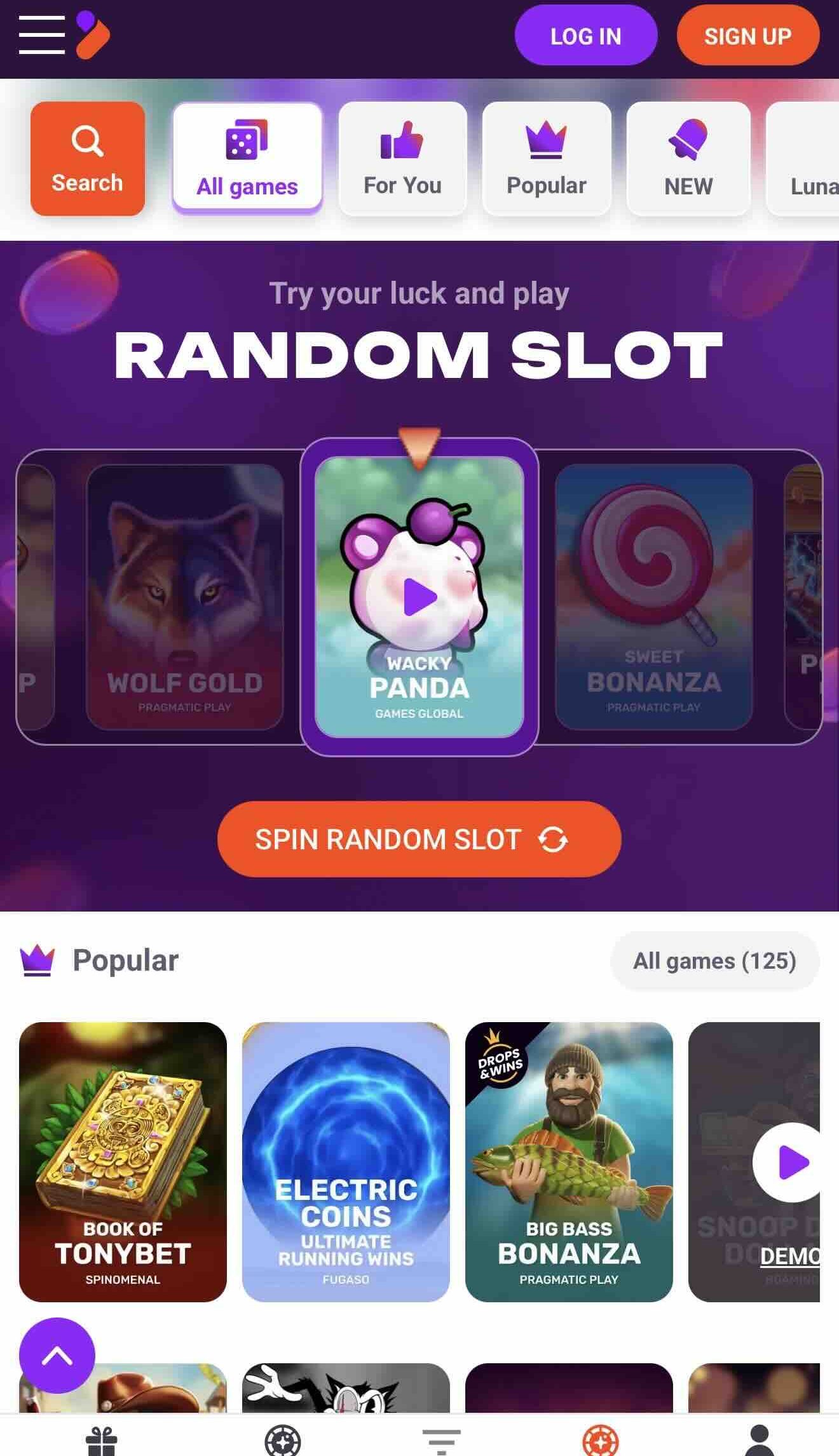
Task: Open the profile tab
Action: (760, 1441)
